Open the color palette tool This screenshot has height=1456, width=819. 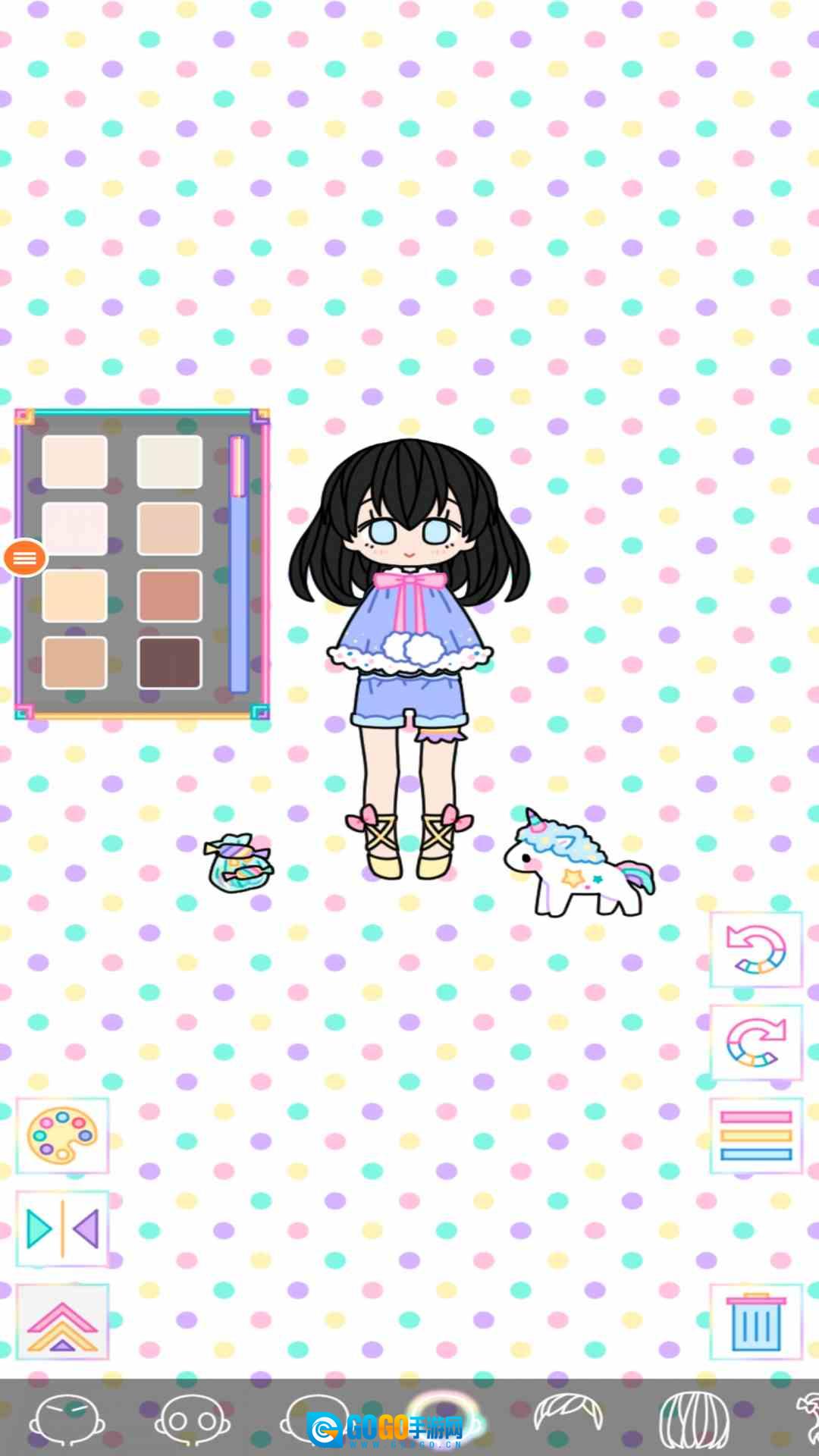coord(62,1135)
